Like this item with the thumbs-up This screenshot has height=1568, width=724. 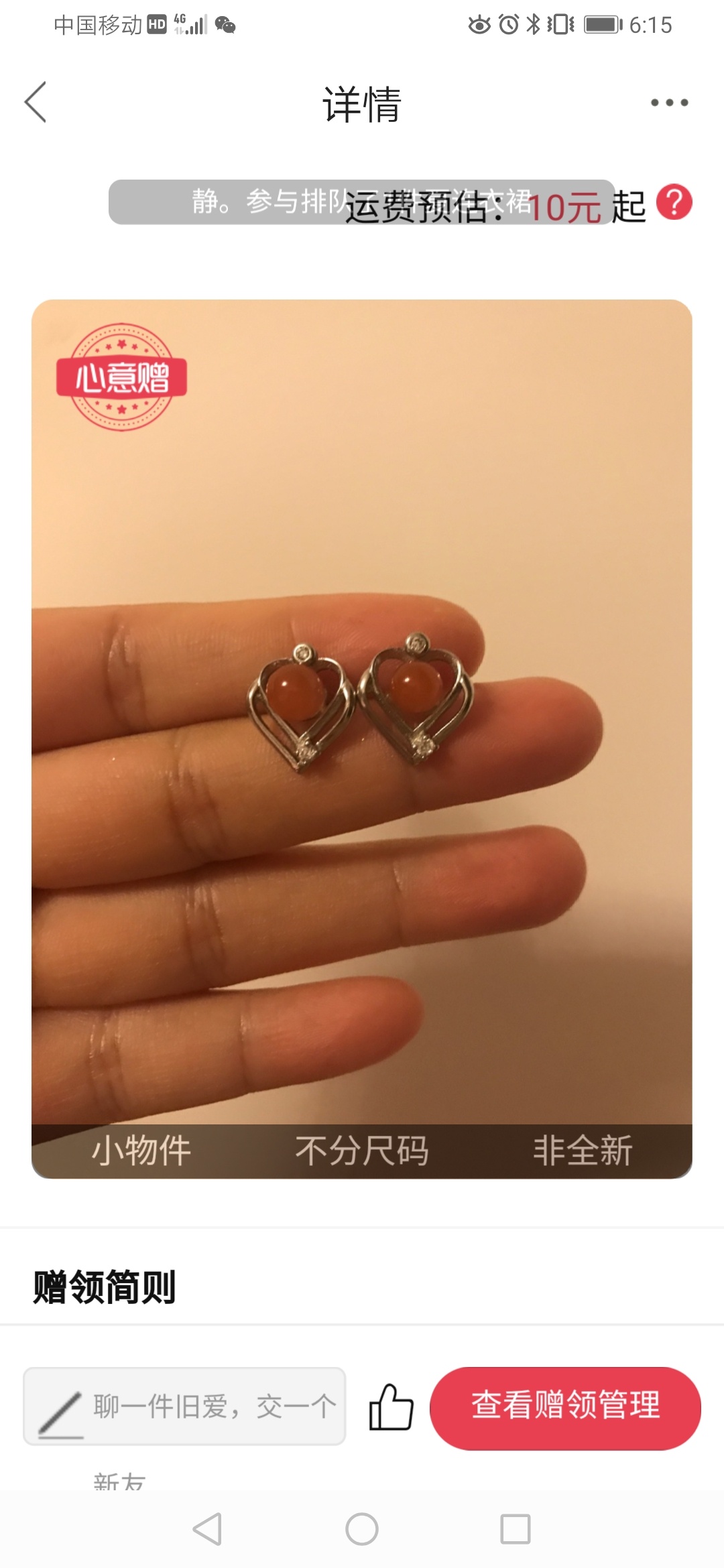pyautogui.click(x=391, y=1407)
